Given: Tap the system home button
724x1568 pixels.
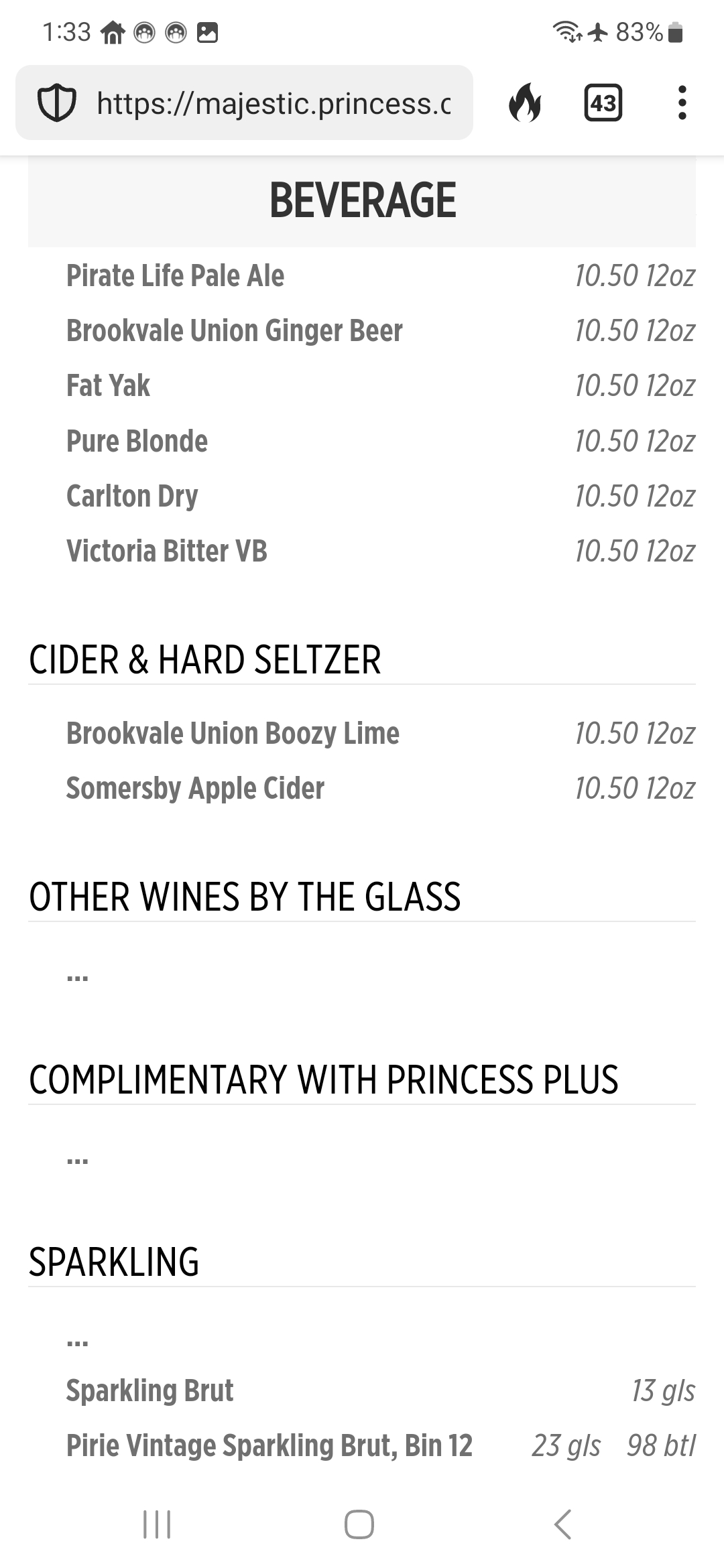Looking at the screenshot, I should pyautogui.click(x=359, y=1524).
